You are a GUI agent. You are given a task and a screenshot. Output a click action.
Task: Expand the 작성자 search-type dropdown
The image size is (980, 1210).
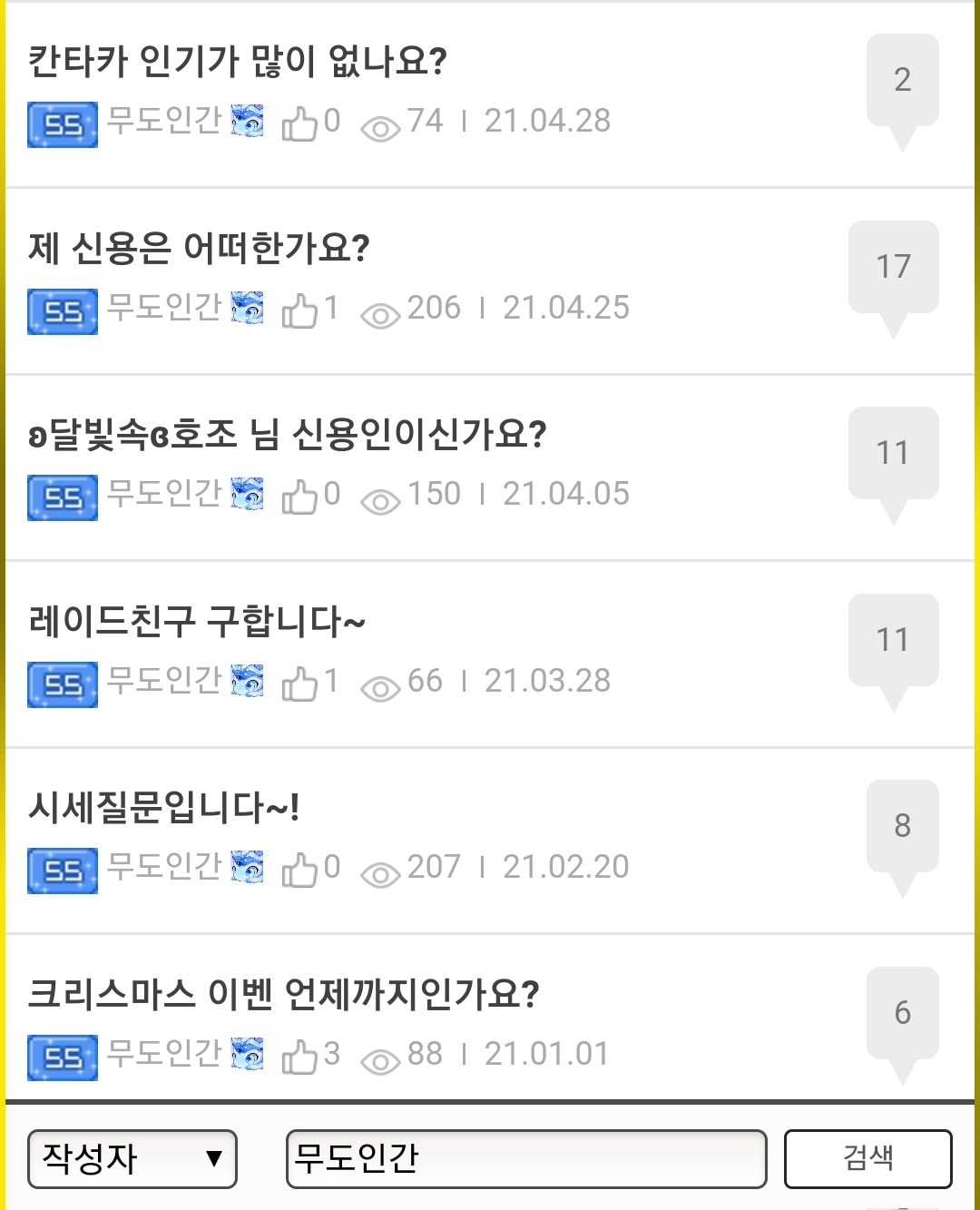(132, 1159)
